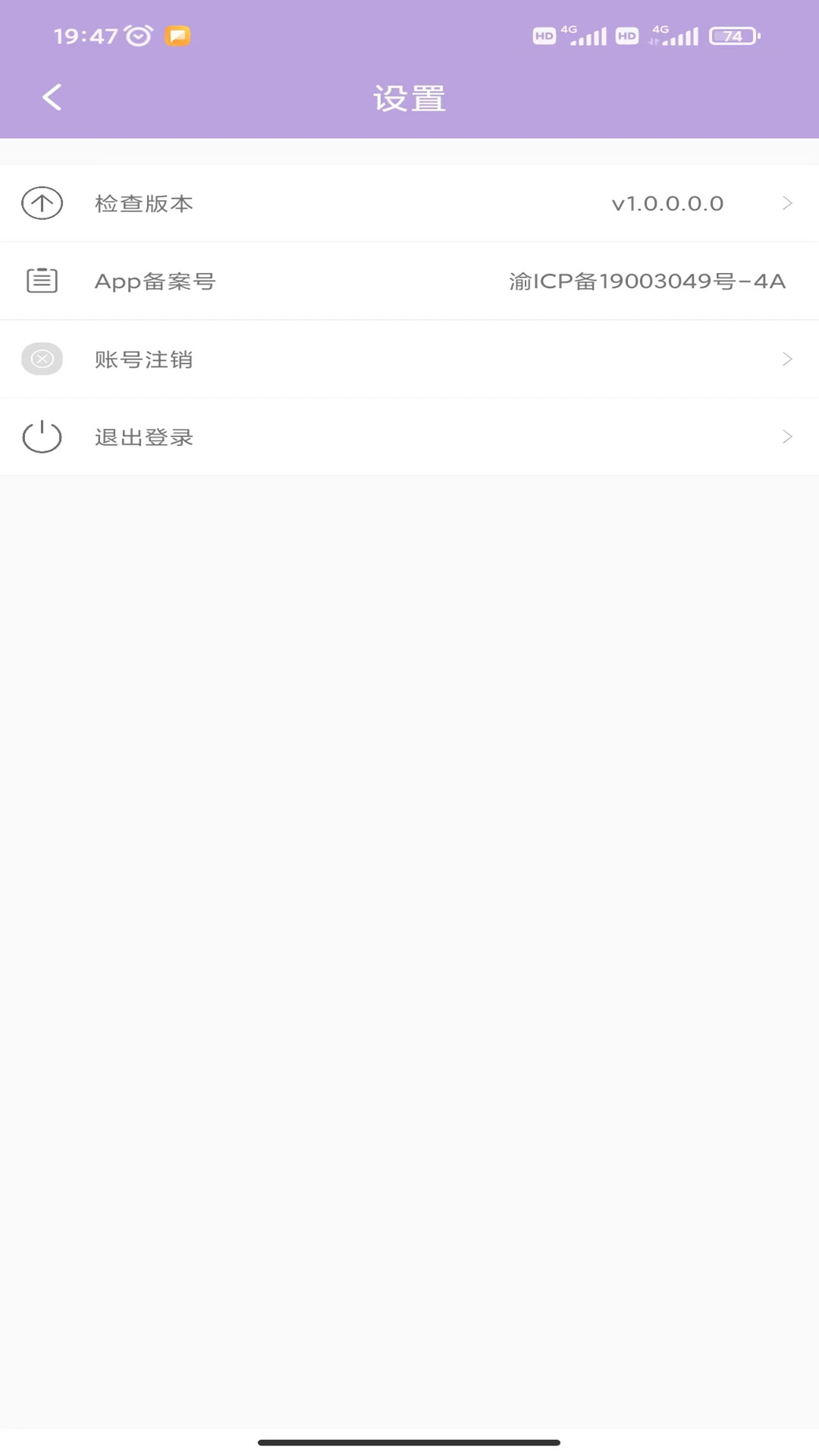Open the 检查版本 settings entry

tap(143, 203)
